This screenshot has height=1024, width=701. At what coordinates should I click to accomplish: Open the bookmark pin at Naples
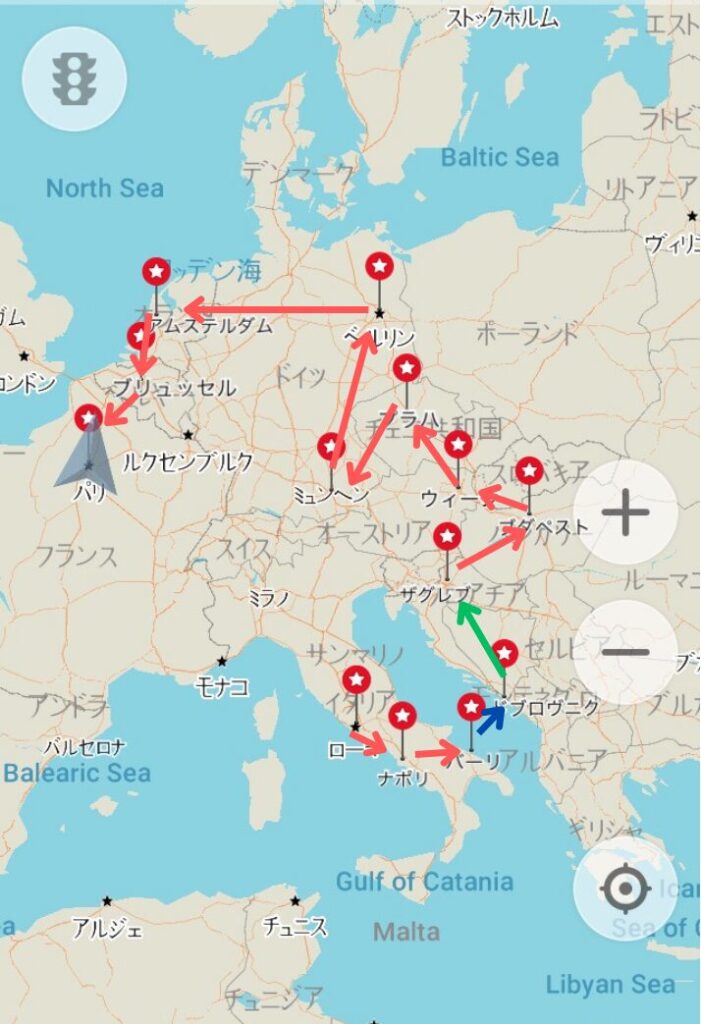[402, 716]
